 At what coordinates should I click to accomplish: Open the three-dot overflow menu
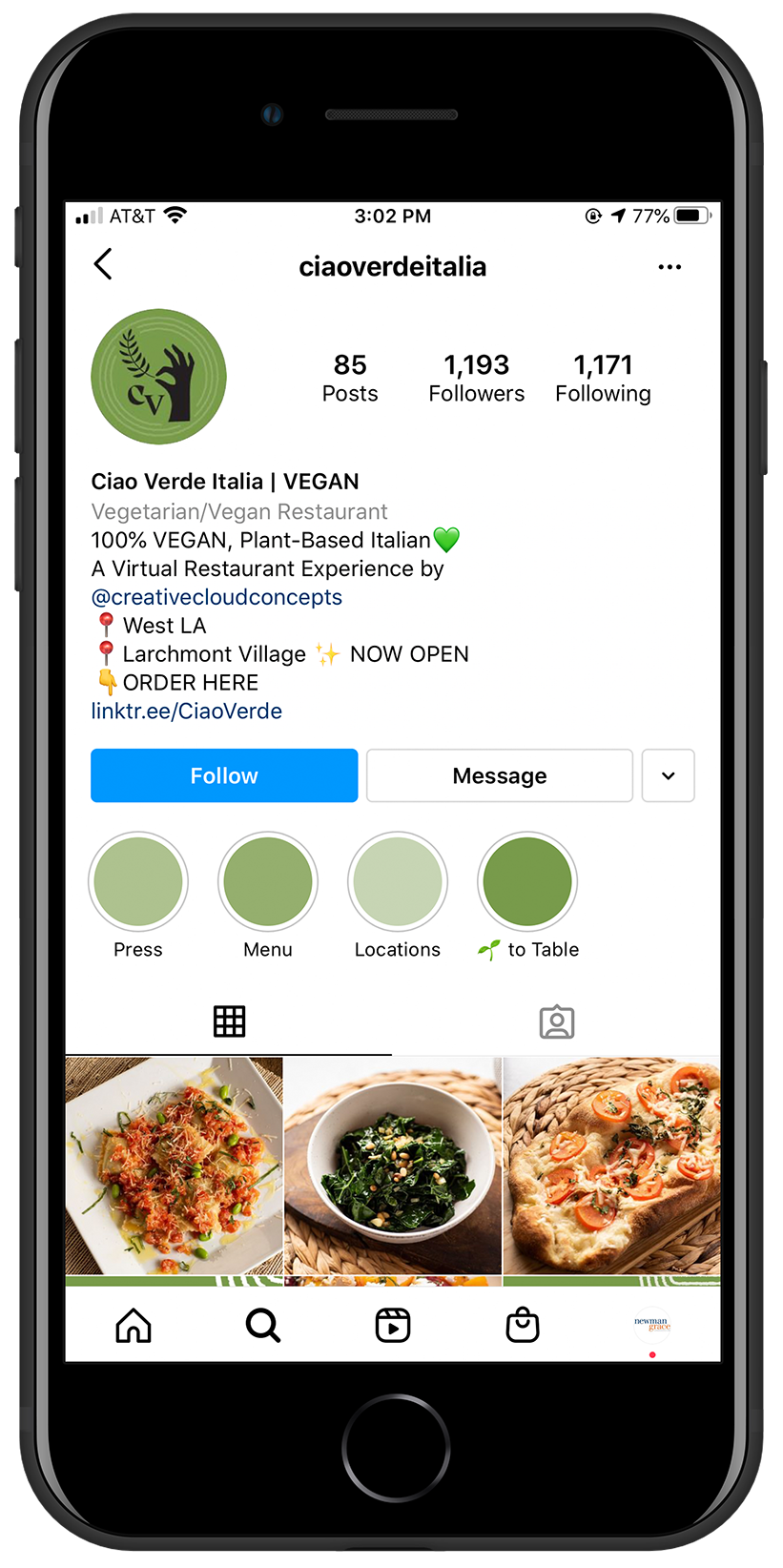coord(670,267)
